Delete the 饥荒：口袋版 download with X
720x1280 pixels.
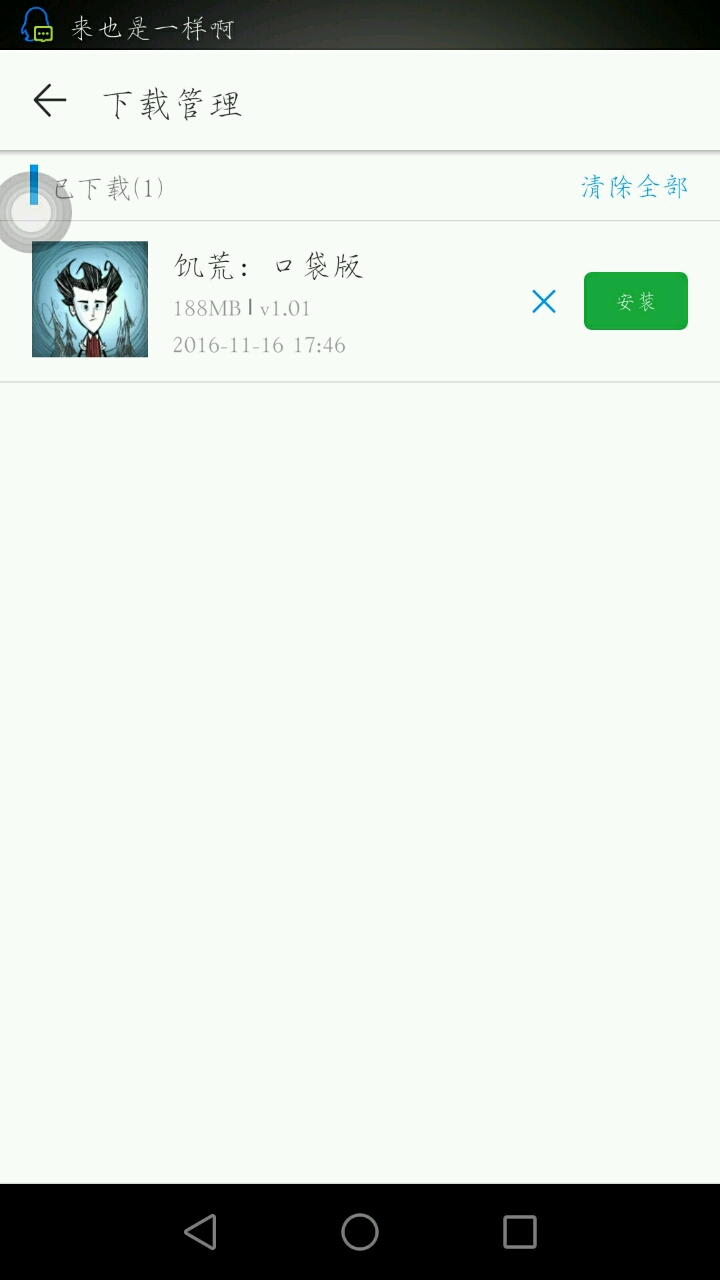click(544, 301)
